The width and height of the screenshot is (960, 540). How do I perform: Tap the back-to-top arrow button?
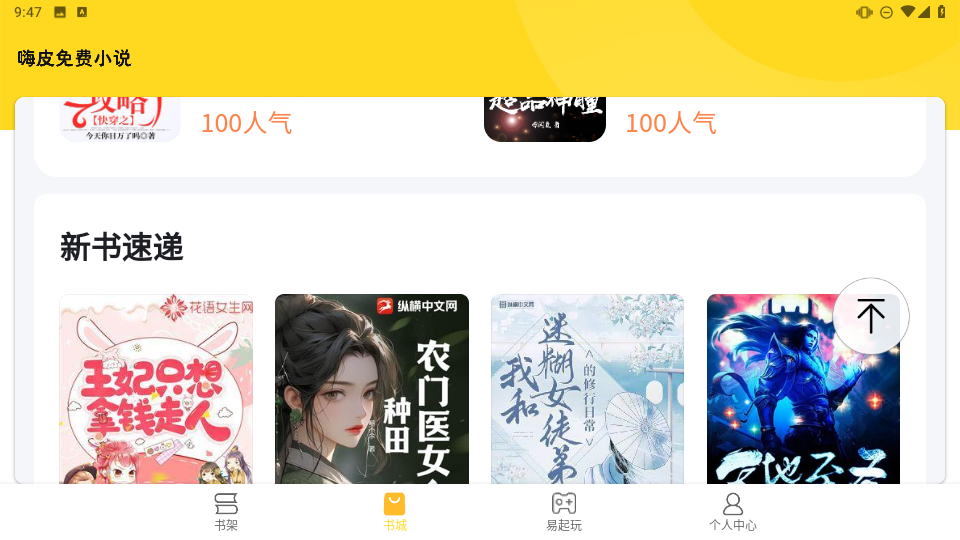870,316
